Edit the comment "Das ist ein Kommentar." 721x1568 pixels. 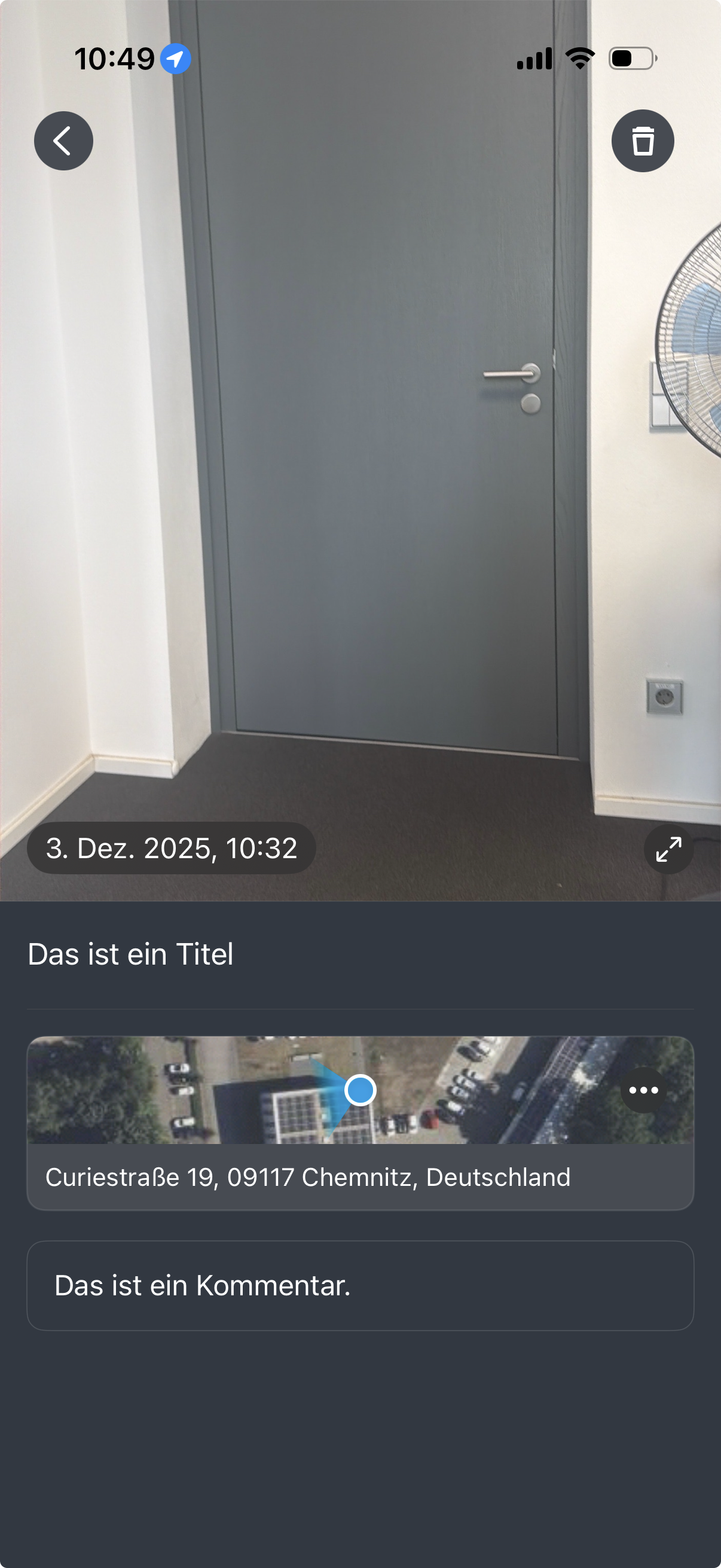(x=360, y=1285)
